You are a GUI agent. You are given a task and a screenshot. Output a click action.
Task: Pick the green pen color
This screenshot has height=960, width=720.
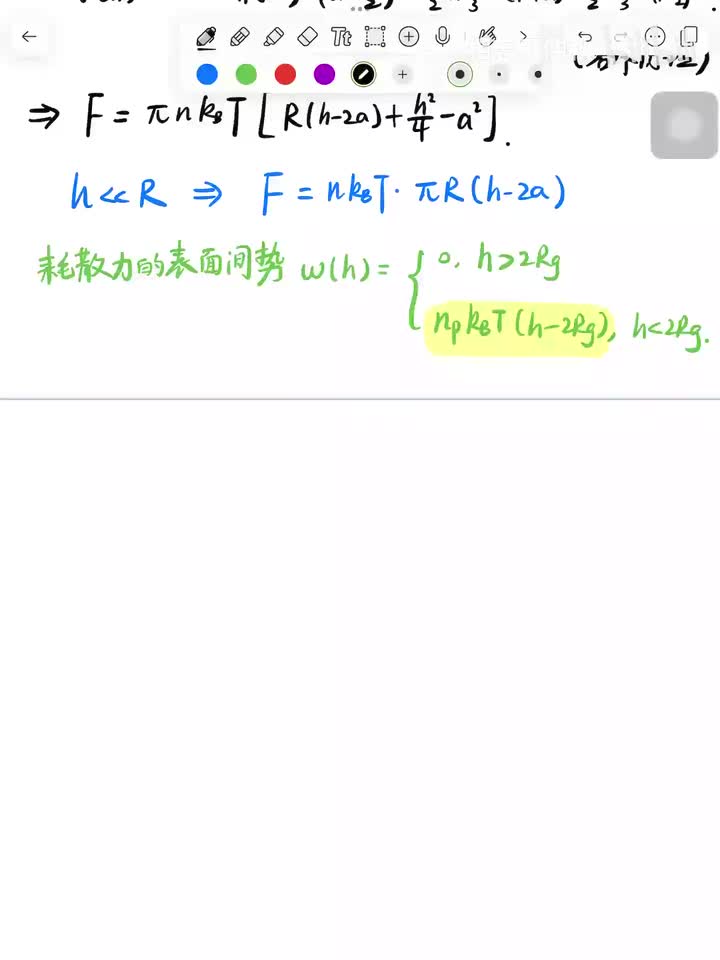coord(246,74)
